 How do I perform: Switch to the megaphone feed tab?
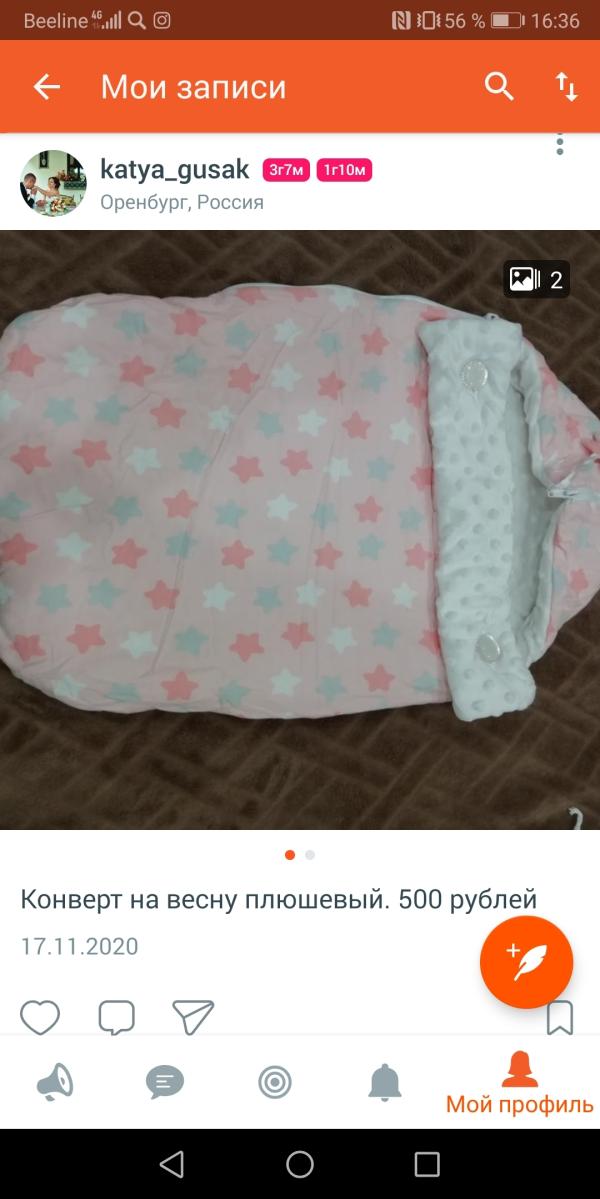tap(55, 1081)
